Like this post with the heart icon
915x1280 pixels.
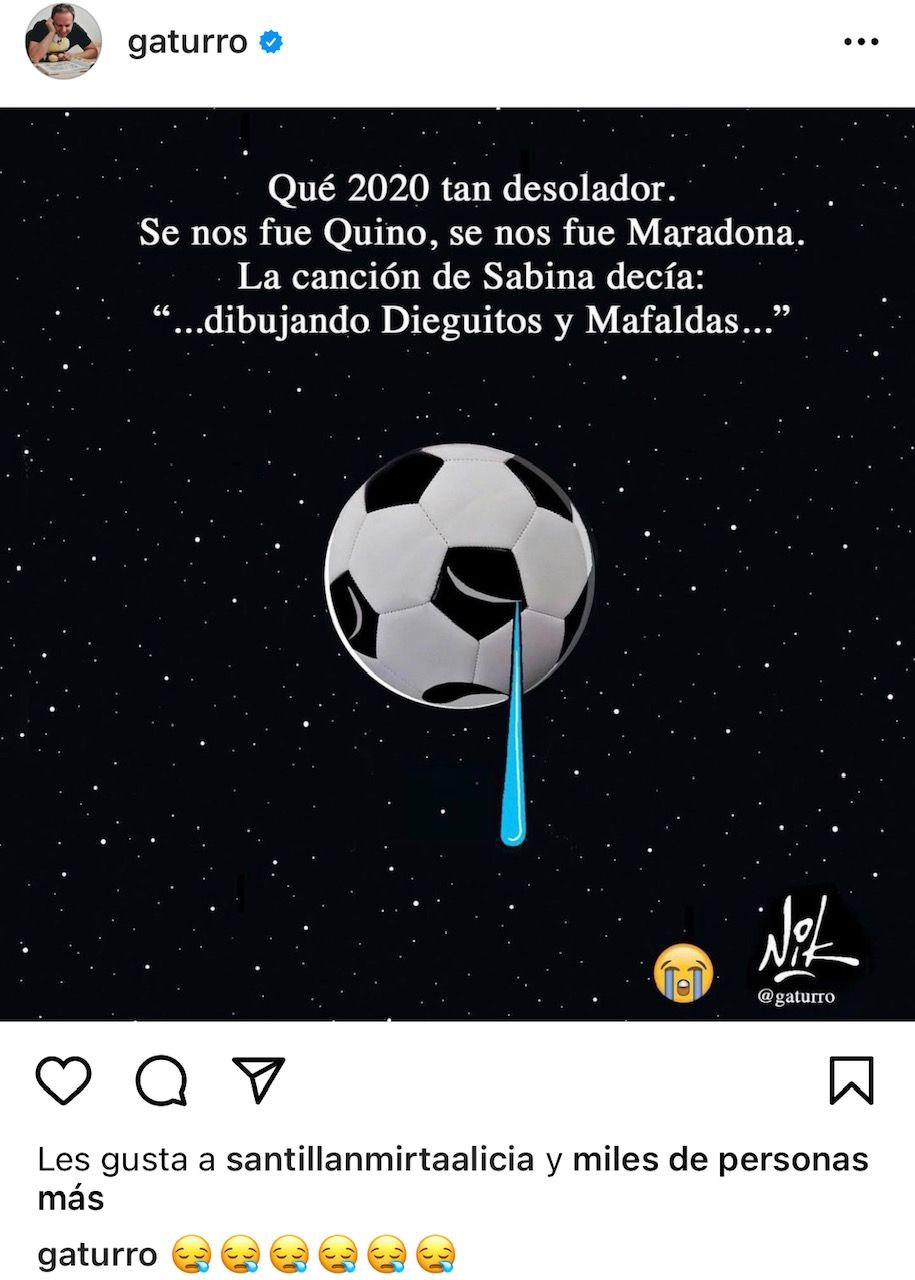tap(64, 1081)
